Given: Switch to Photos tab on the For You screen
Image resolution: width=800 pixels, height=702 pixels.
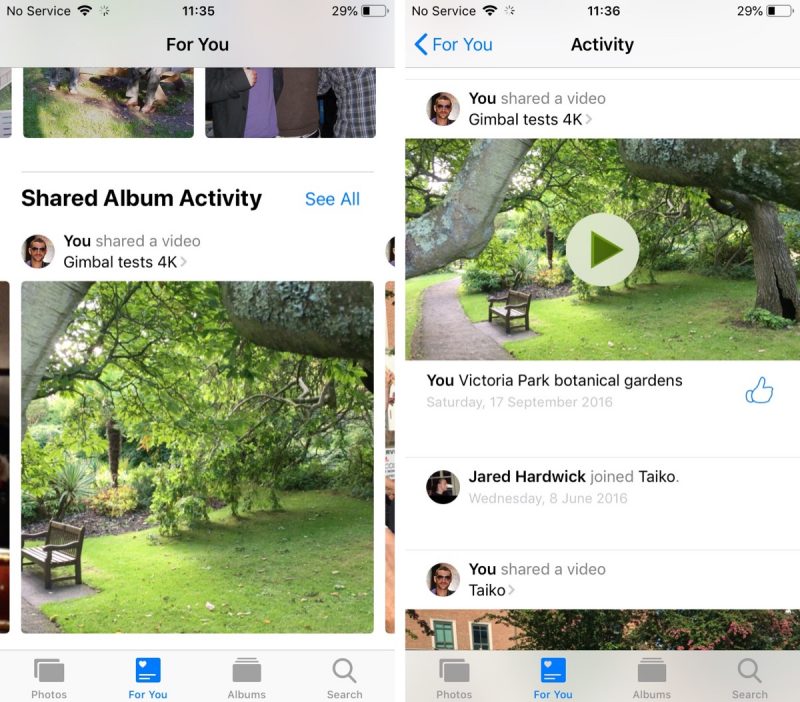Looking at the screenshot, I should [x=49, y=677].
